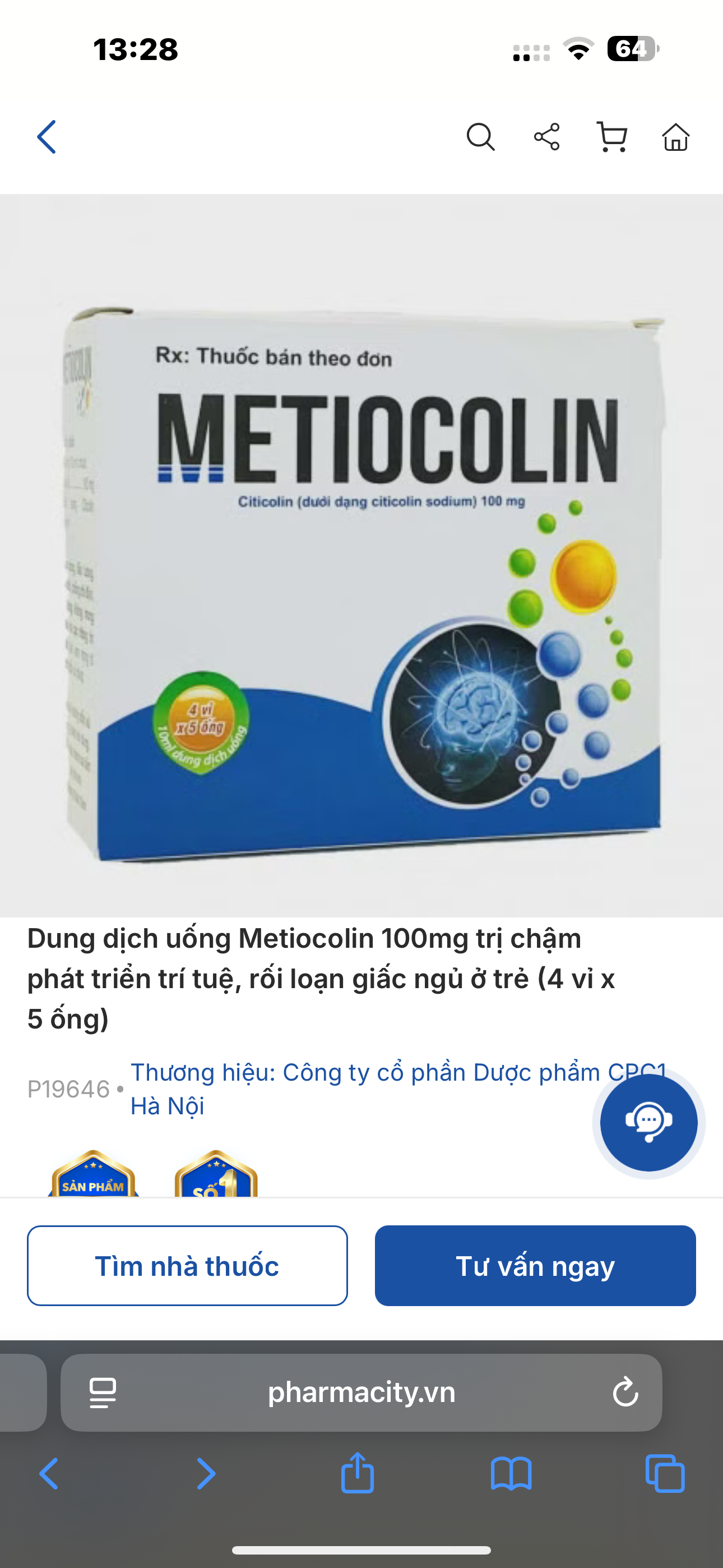View the Metiocolin product image
Image resolution: width=723 pixels, height=1568 pixels.
tap(361, 555)
